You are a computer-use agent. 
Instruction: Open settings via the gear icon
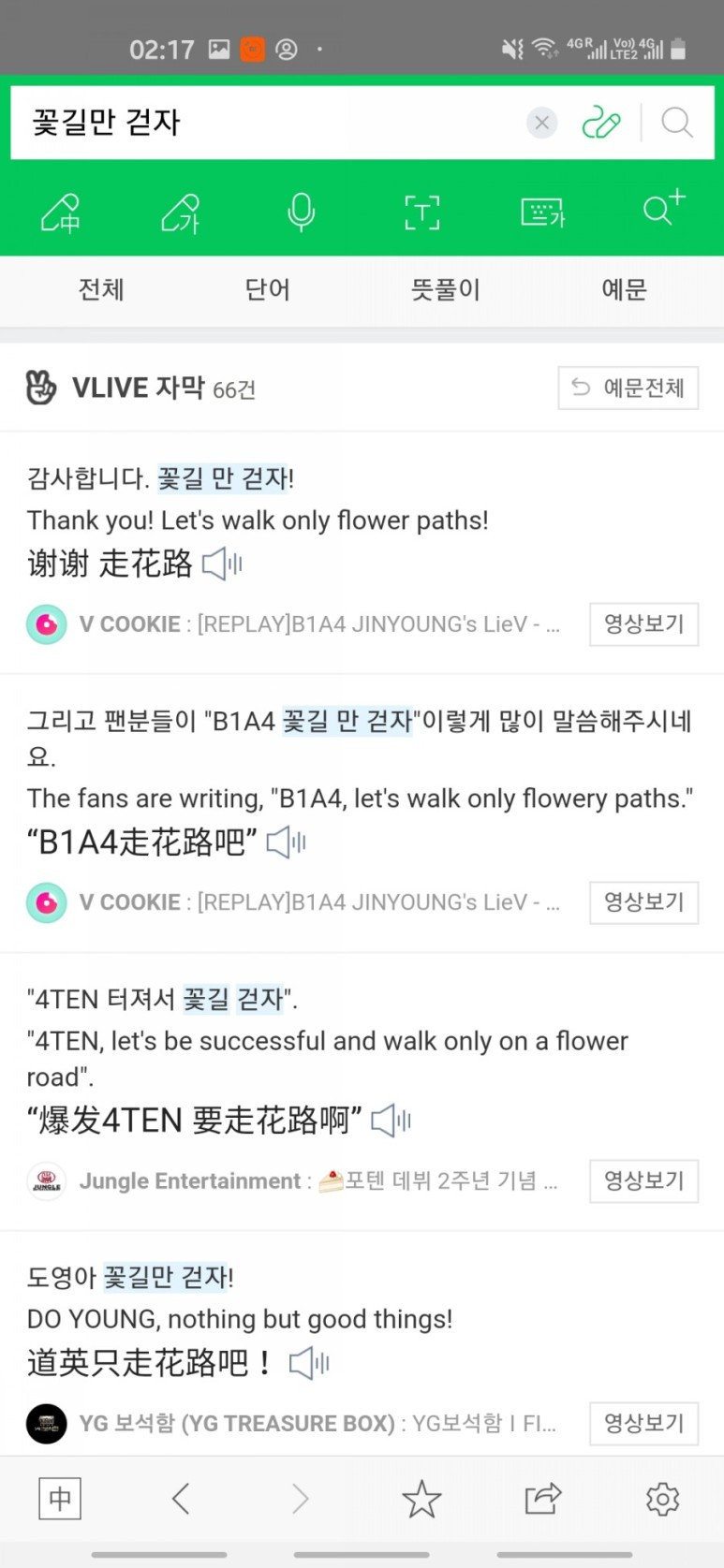662,1499
